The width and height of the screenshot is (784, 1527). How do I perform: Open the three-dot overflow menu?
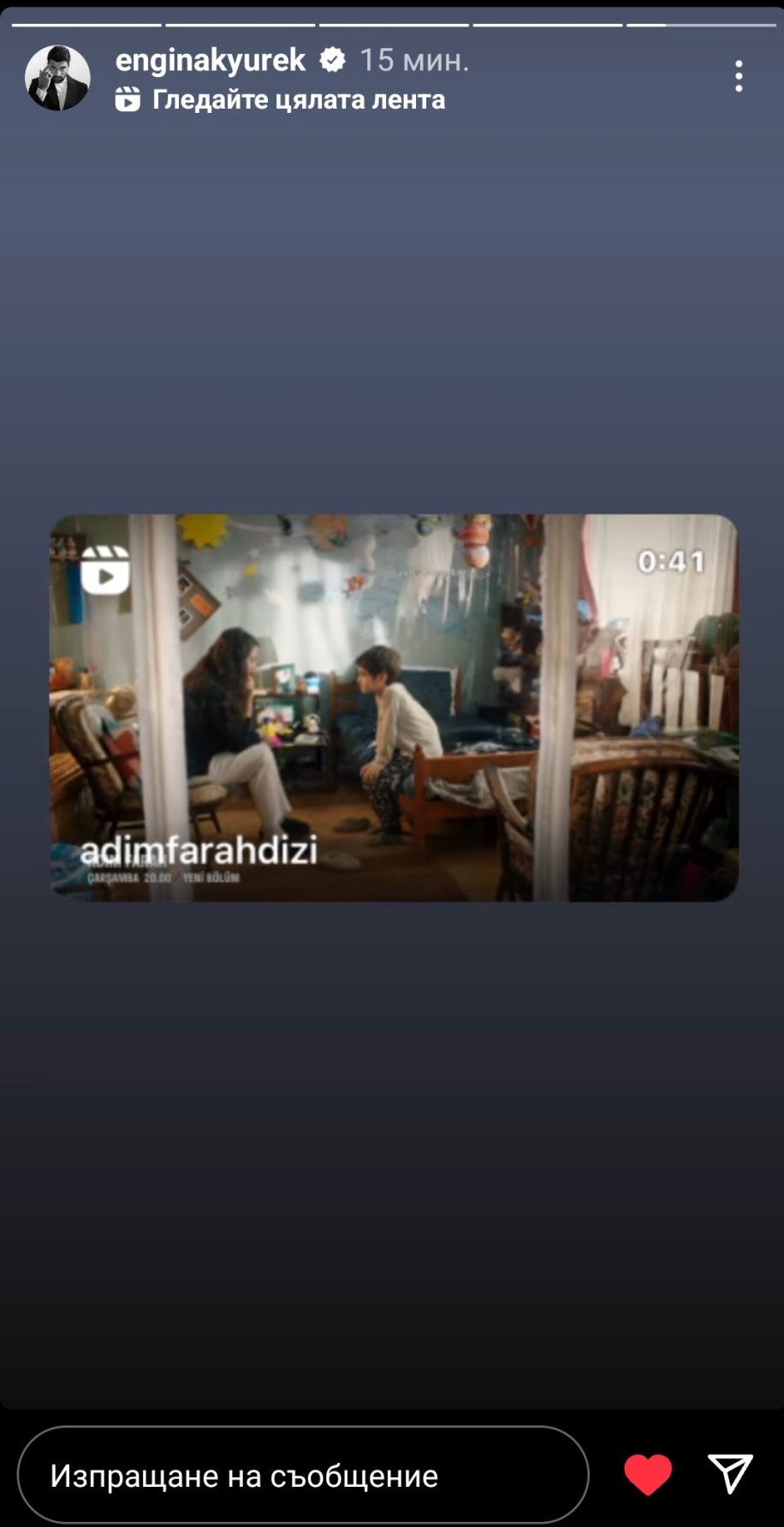click(738, 76)
